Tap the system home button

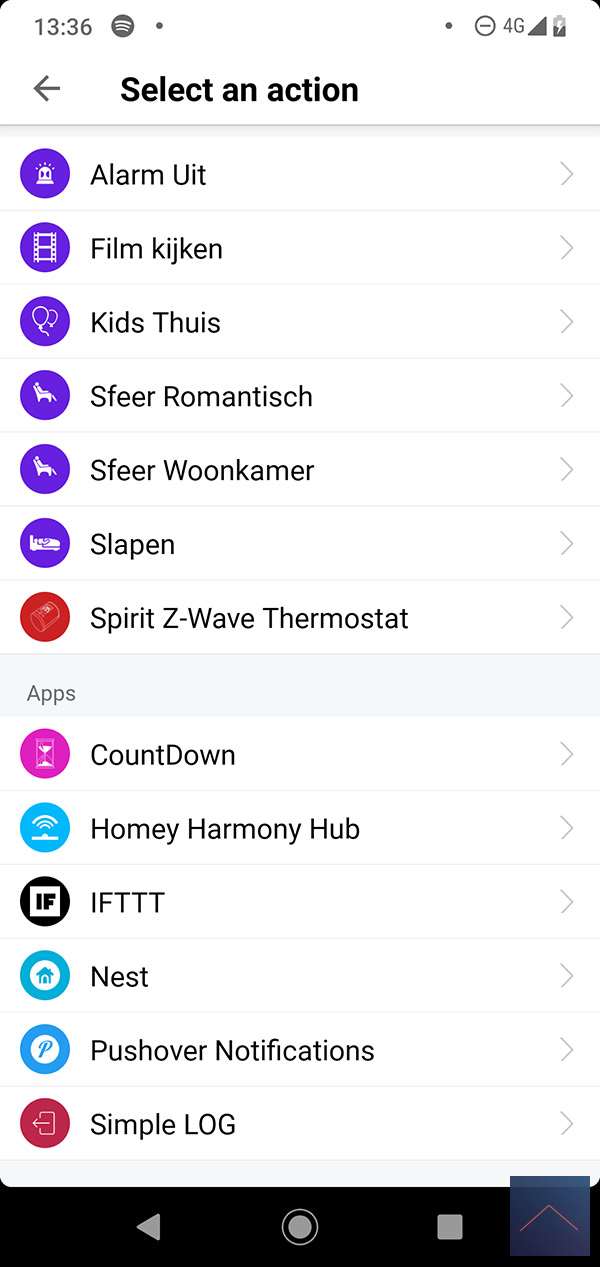pos(300,1226)
